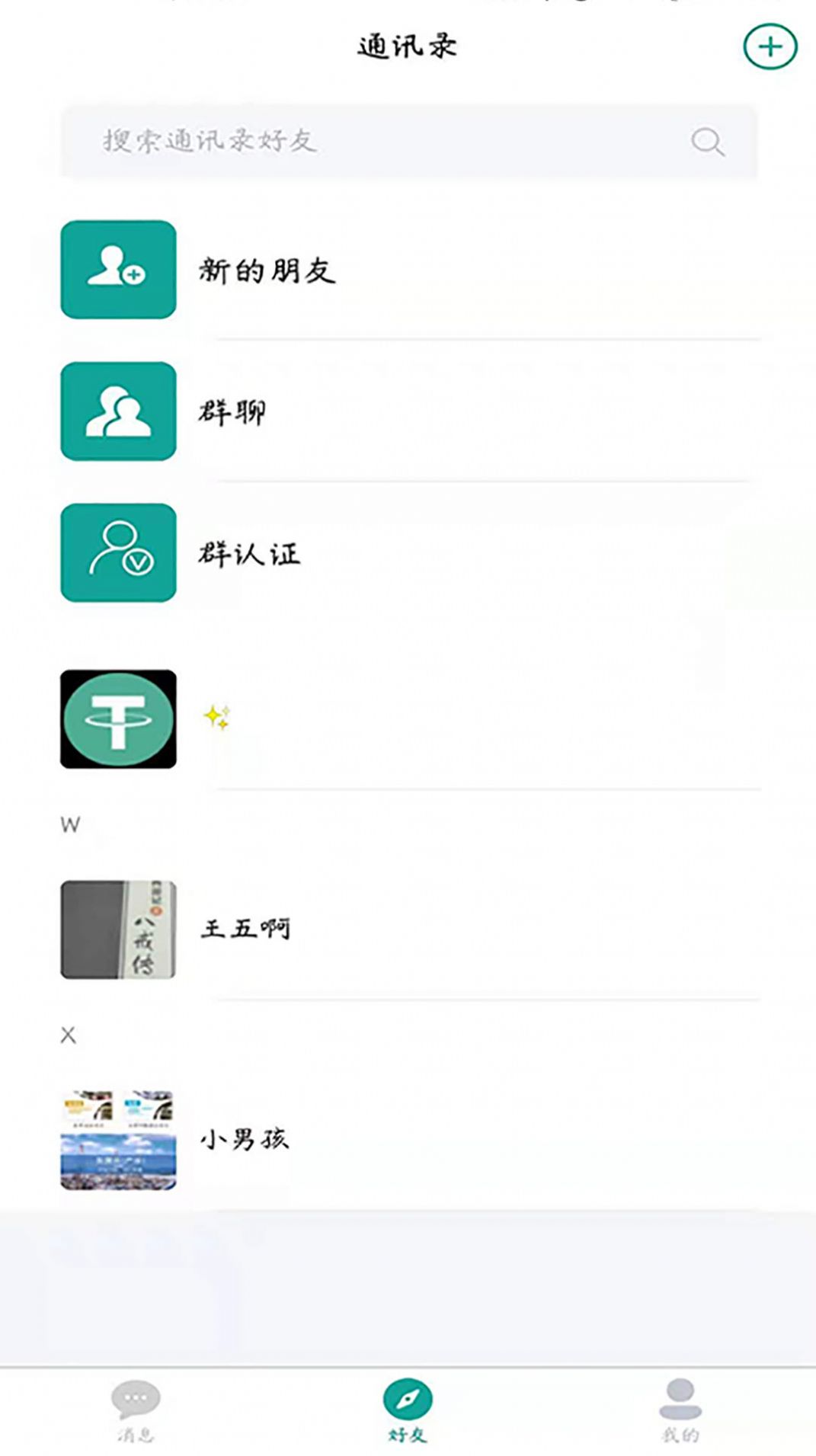Viewport: 816px width, 1456px height.
Task: Tap the Tether logo avatar
Action: click(x=117, y=719)
